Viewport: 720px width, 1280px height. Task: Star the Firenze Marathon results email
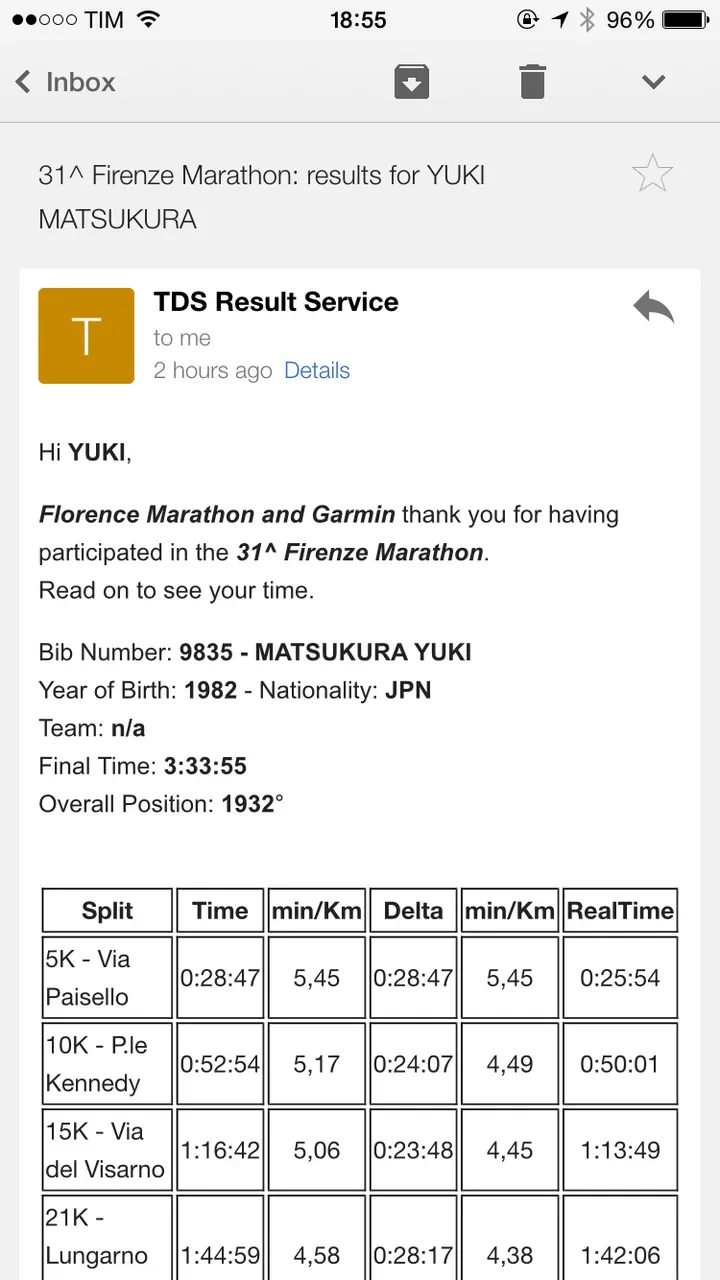(x=652, y=175)
